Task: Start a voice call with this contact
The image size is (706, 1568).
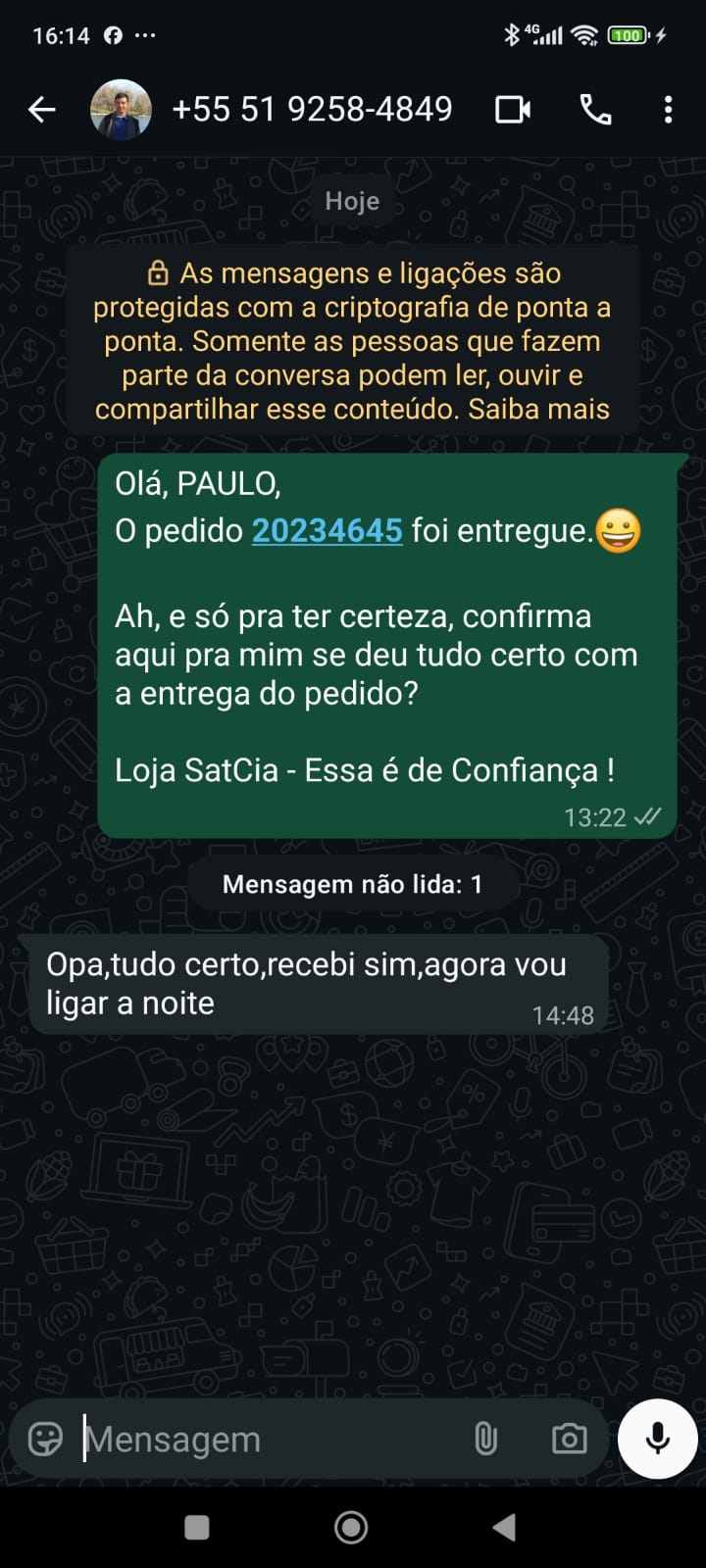Action: tap(595, 110)
